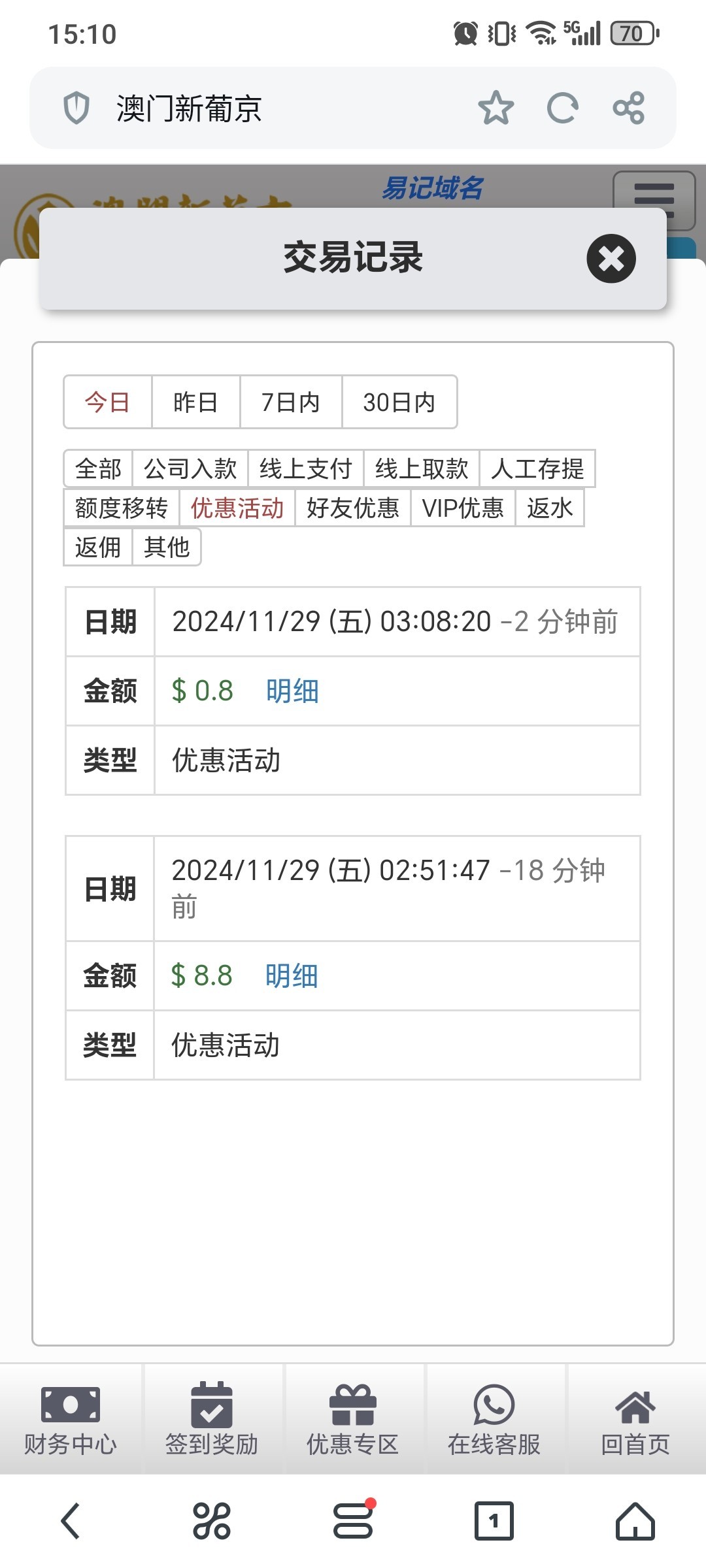Open 明细 for the $0.8 transaction
706x1568 pixels.
pyautogui.click(x=292, y=691)
